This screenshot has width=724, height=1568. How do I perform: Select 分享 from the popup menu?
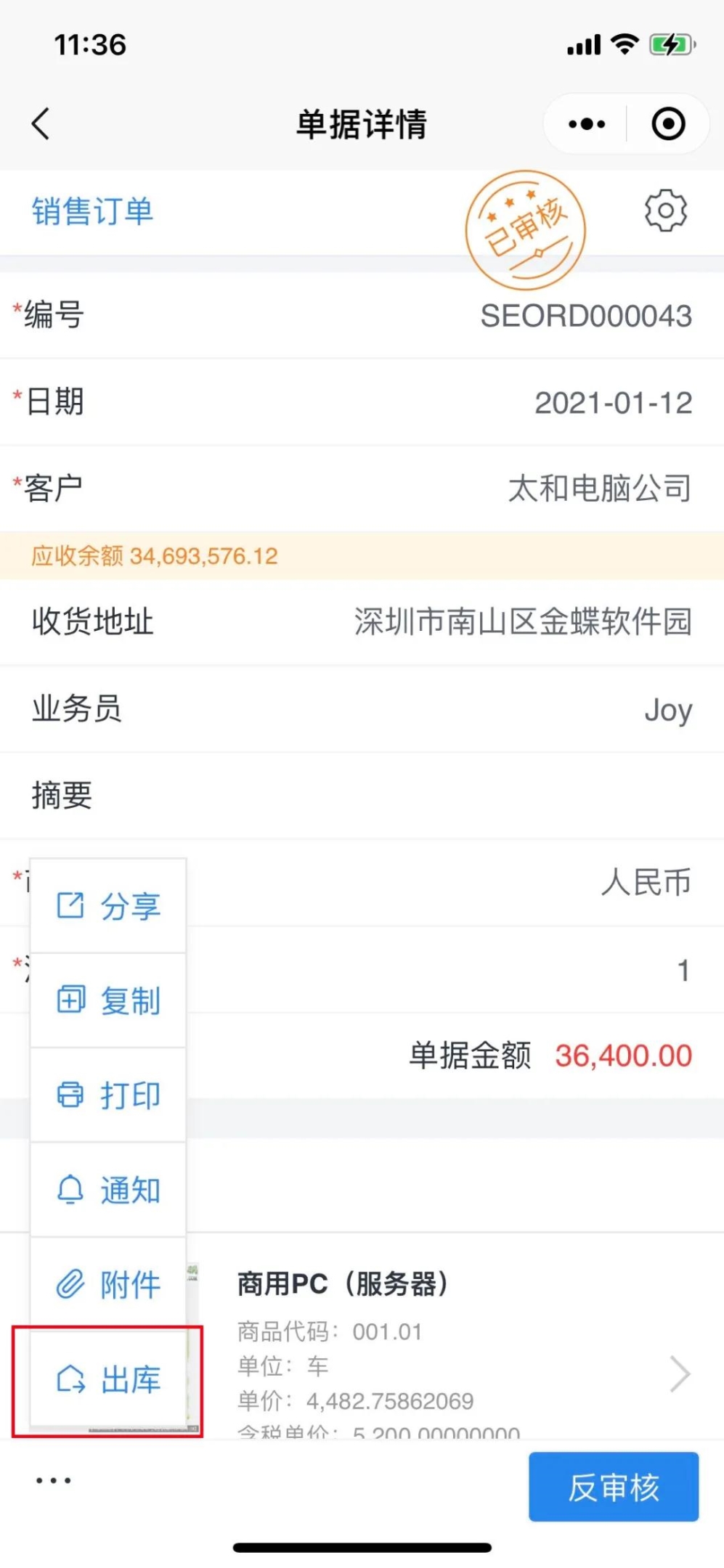[x=108, y=906]
